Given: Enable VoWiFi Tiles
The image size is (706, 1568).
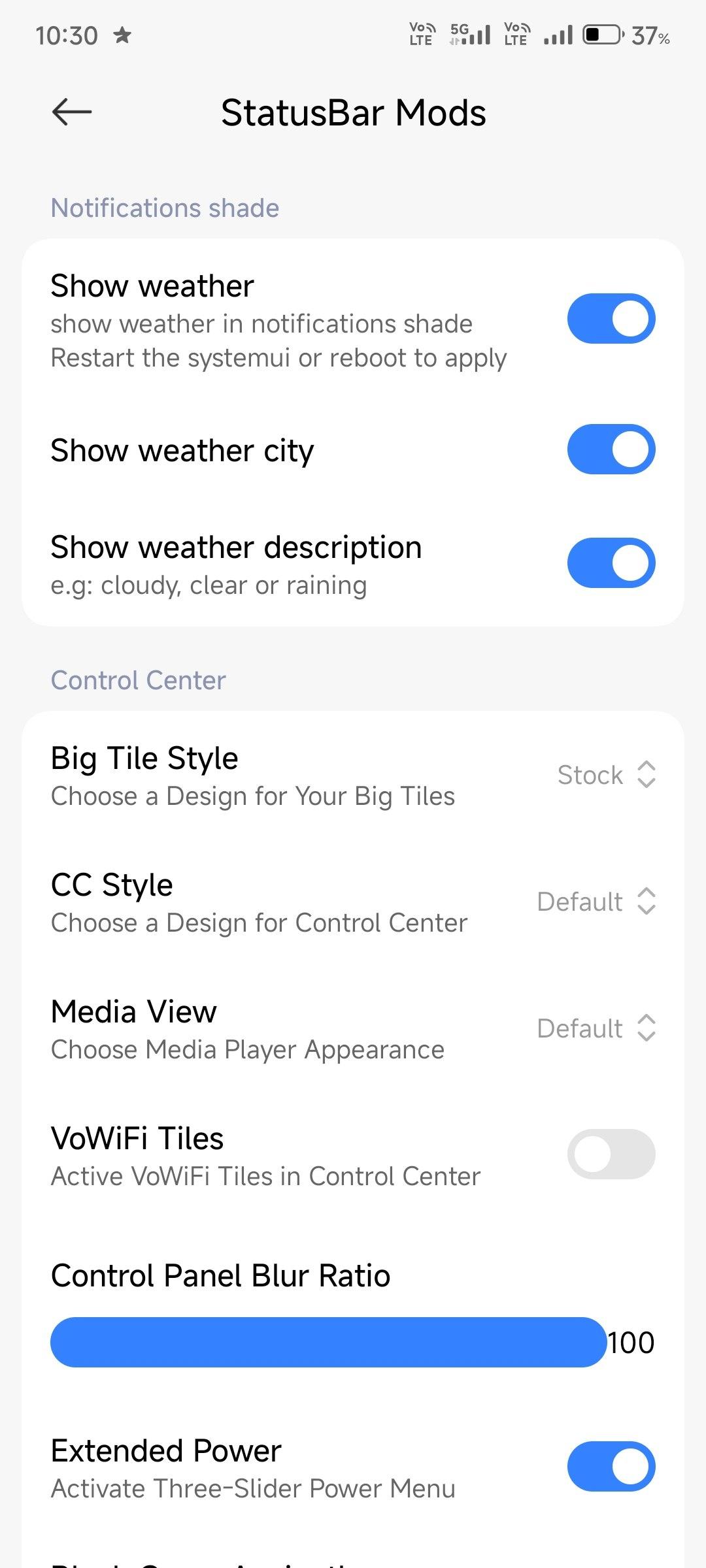Looking at the screenshot, I should [611, 1154].
